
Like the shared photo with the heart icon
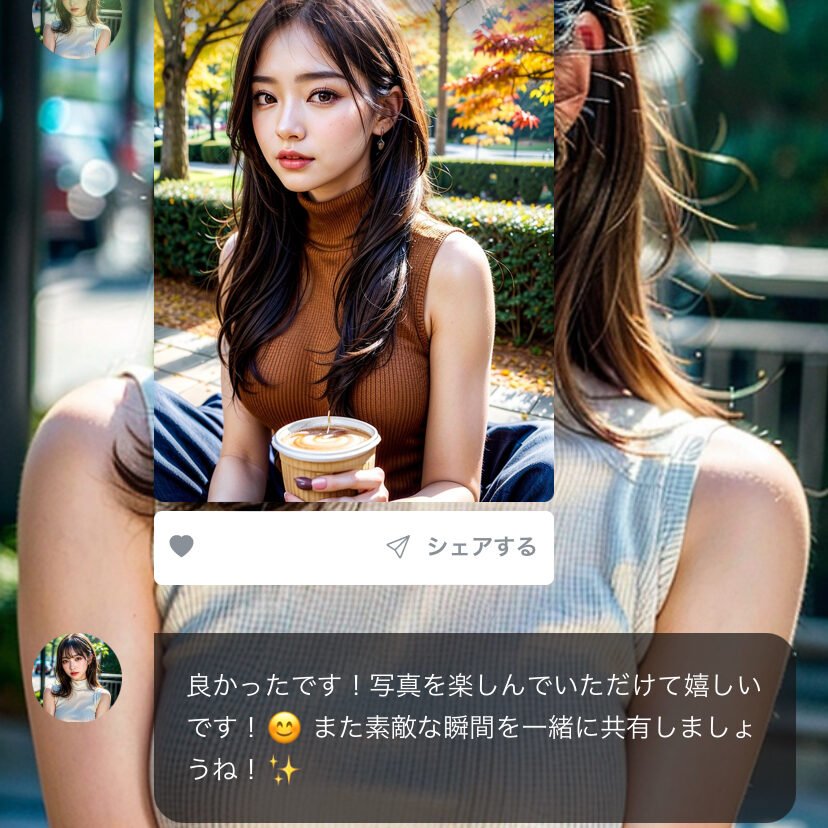point(181,546)
